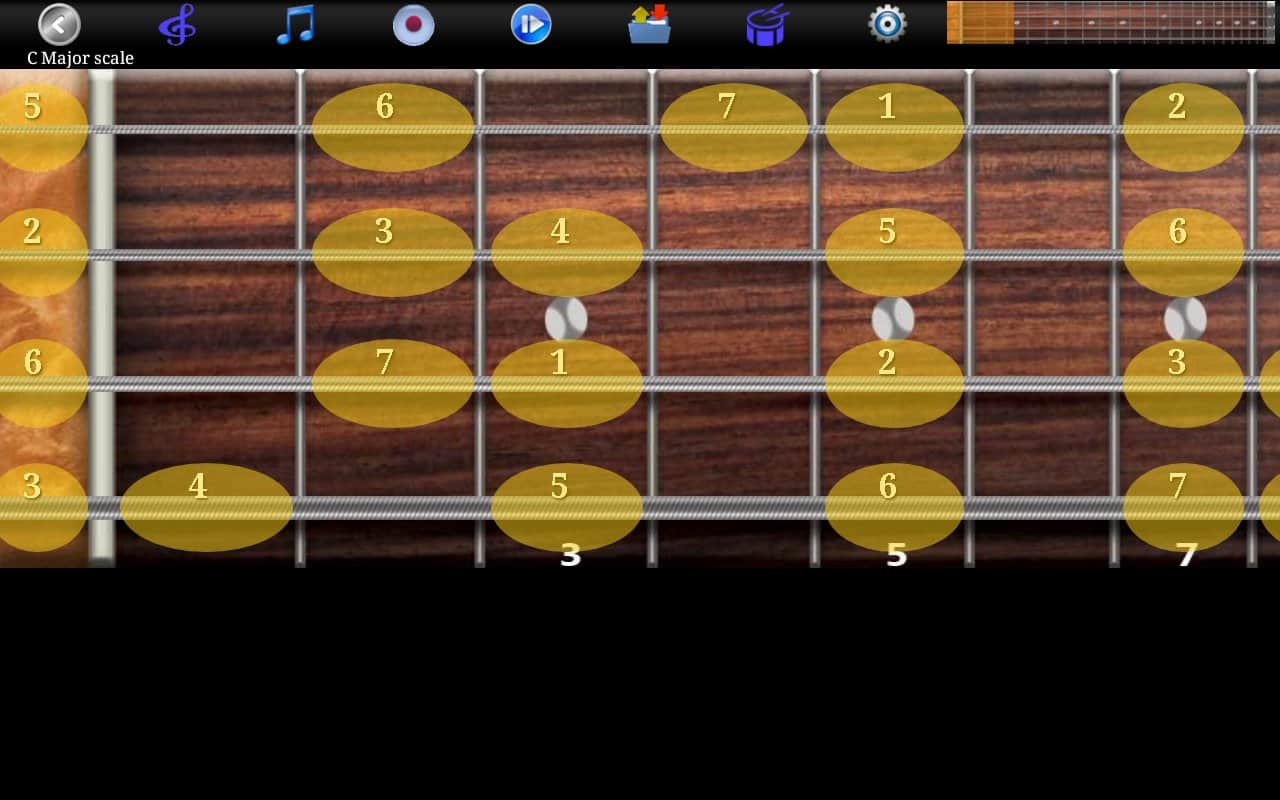Image resolution: width=1280 pixels, height=800 pixels.
Task: Jump using the fretboard overview strip
Action: tap(1110, 22)
